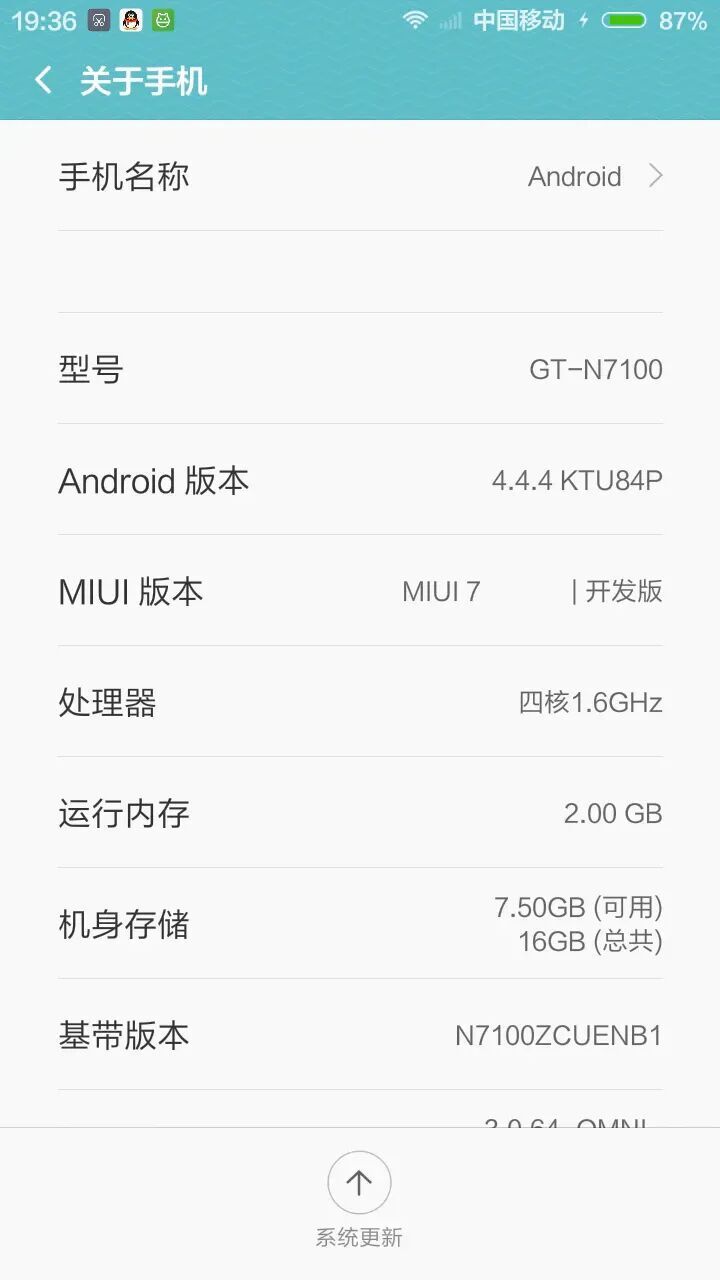Open the 手机名称 row

[360, 176]
